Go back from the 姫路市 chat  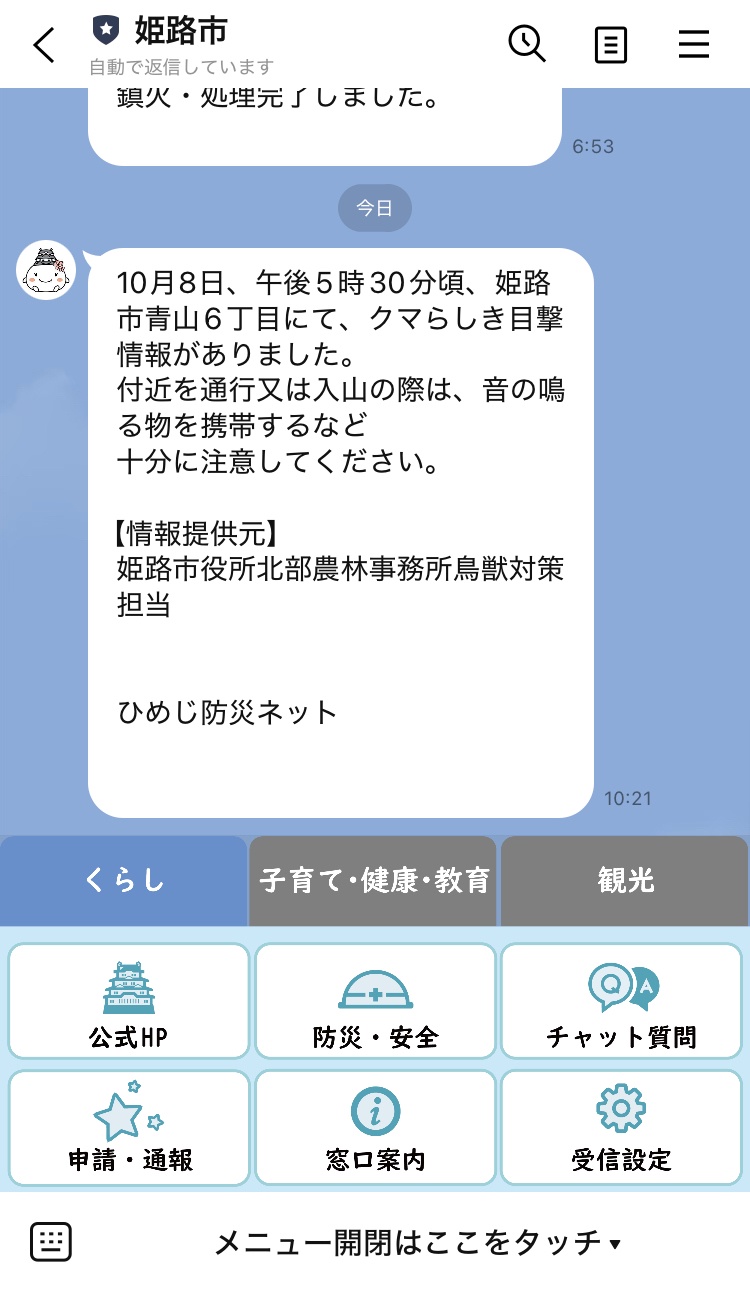click(x=44, y=45)
